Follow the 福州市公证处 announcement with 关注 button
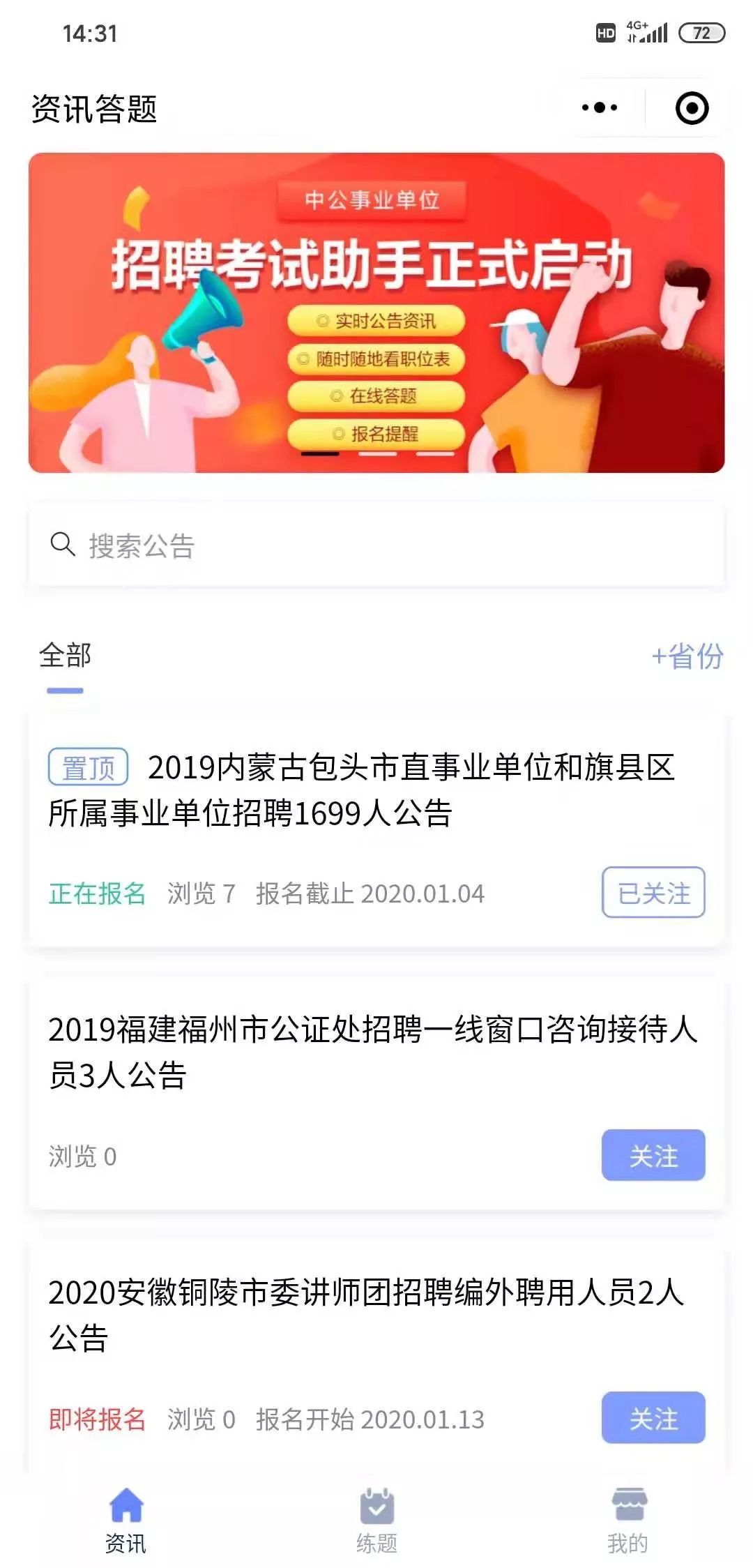The height and width of the screenshot is (1568, 753). pos(653,1156)
